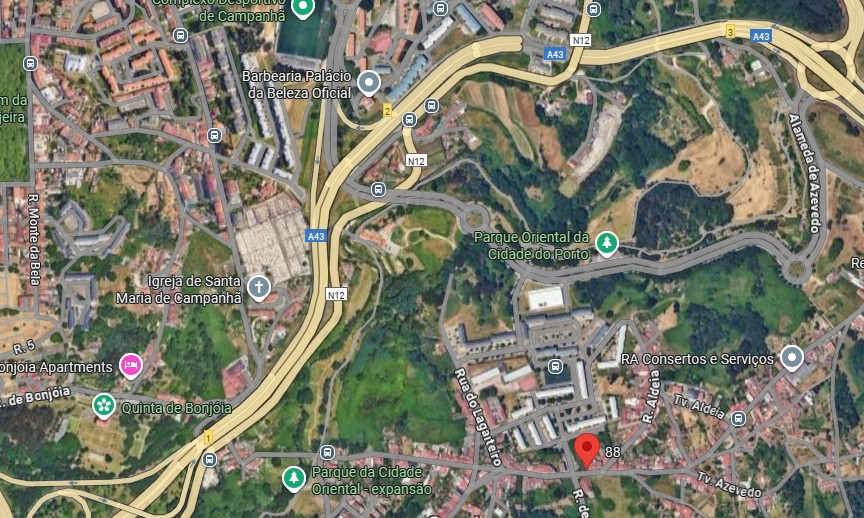Tap the Igreja de Santa Maria de Campanhã marker

(258, 288)
